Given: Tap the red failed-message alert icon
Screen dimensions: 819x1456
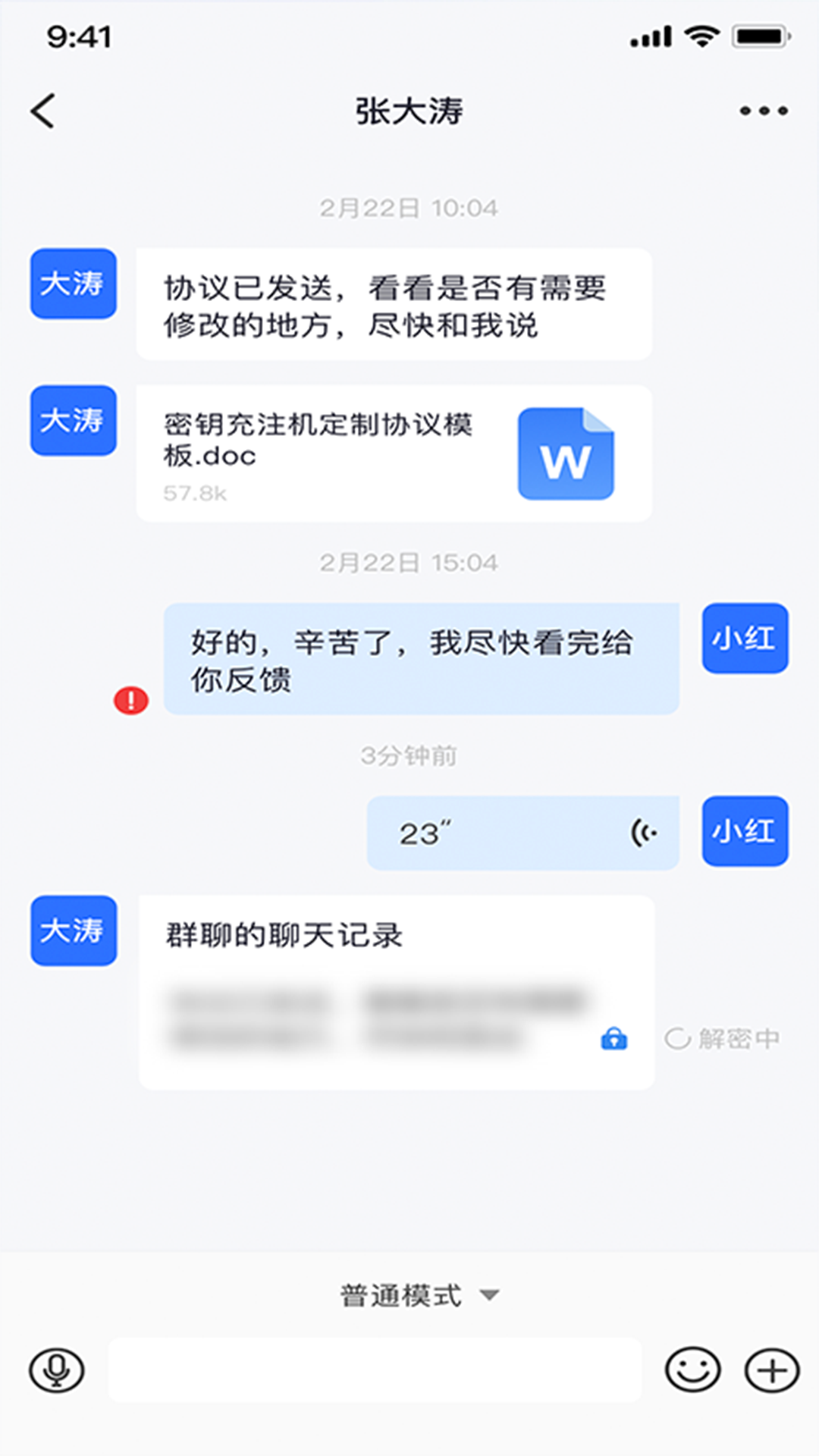Looking at the screenshot, I should 131,700.
